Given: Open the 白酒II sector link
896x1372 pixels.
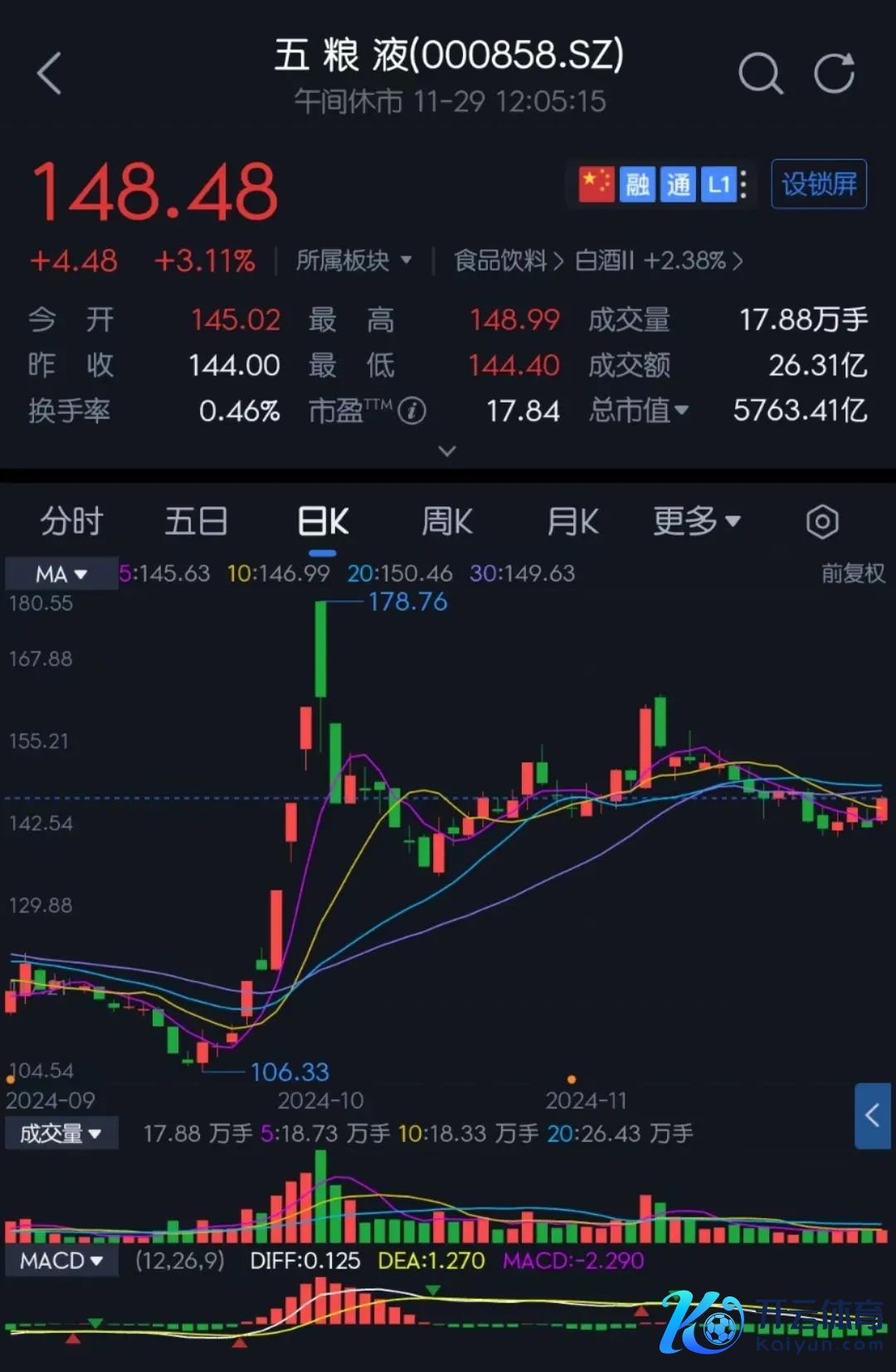Looking at the screenshot, I should tap(658, 261).
